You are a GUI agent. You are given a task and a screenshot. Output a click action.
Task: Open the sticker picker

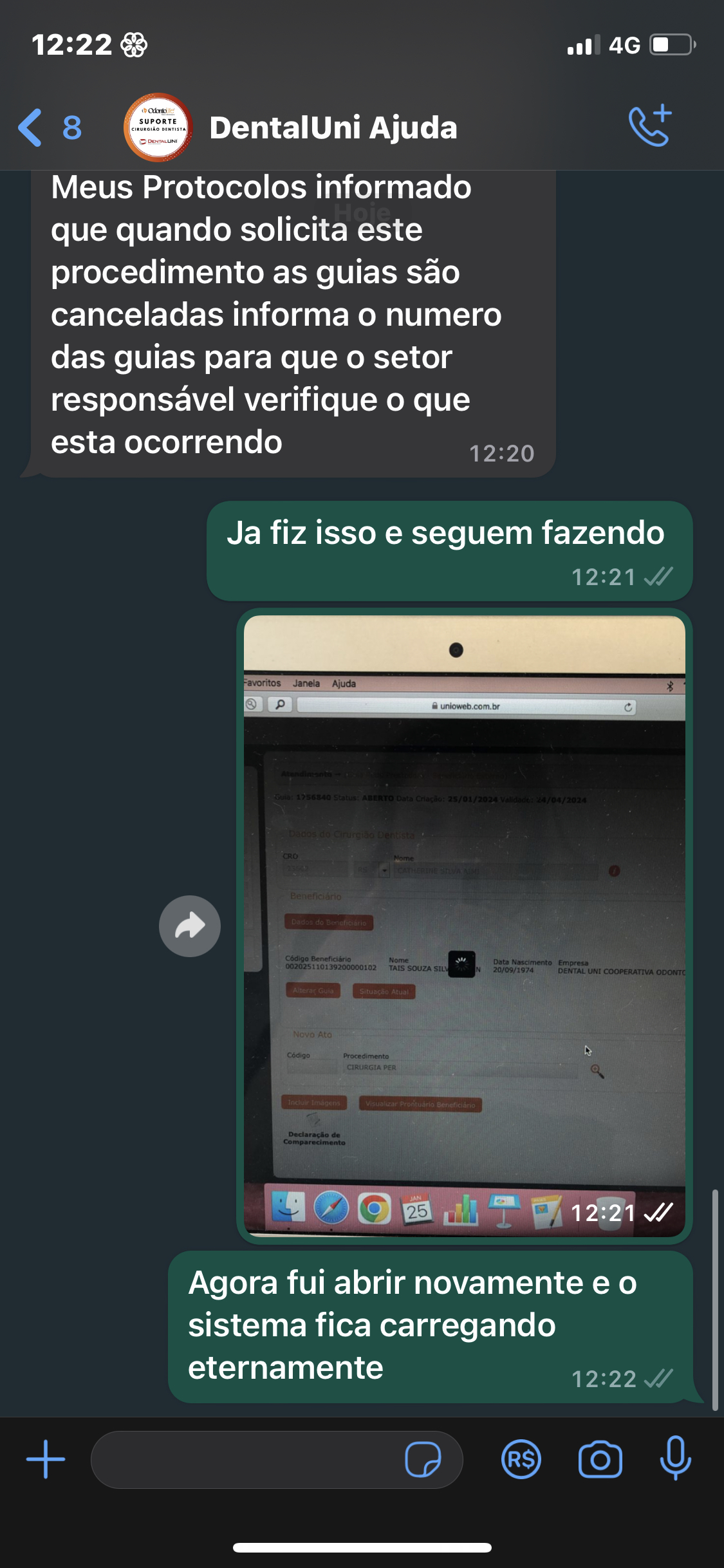click(423, 1459)
